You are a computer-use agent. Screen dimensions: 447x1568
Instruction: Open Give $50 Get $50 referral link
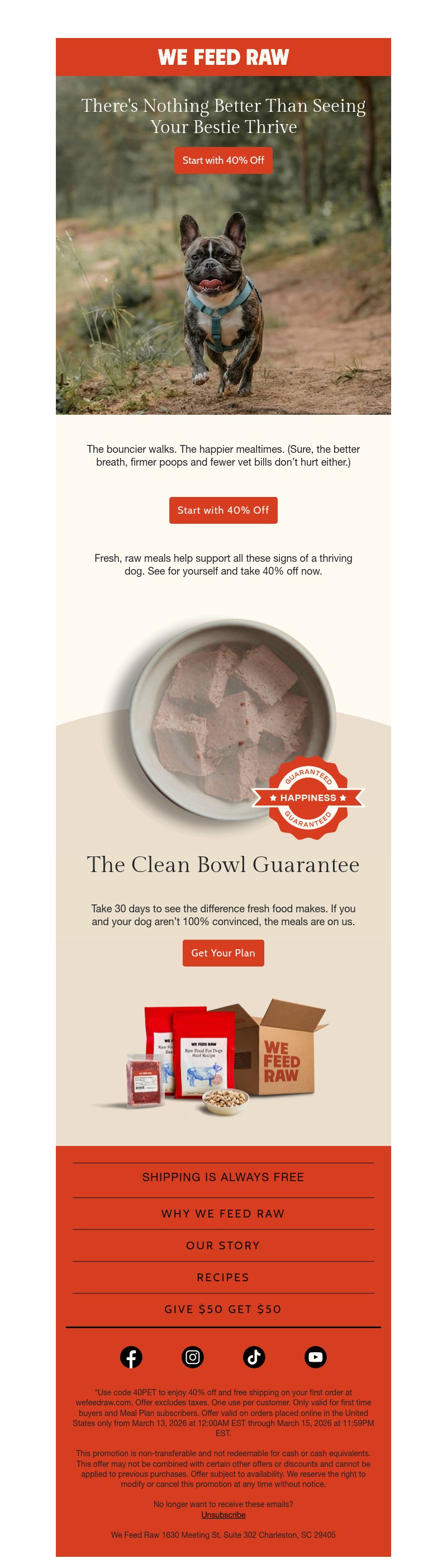click(223, 1309)
